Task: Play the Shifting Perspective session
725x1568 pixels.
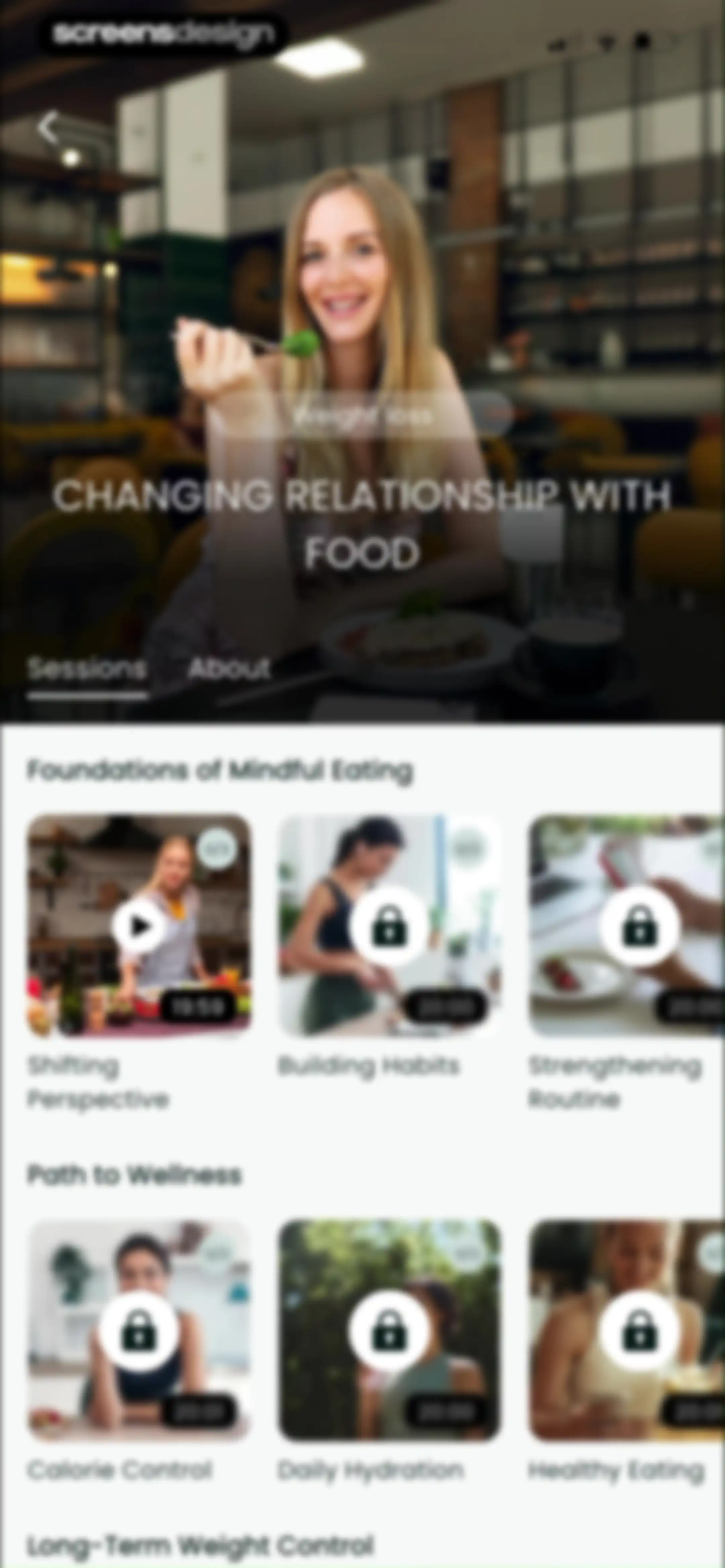Action: coord(139,926)
